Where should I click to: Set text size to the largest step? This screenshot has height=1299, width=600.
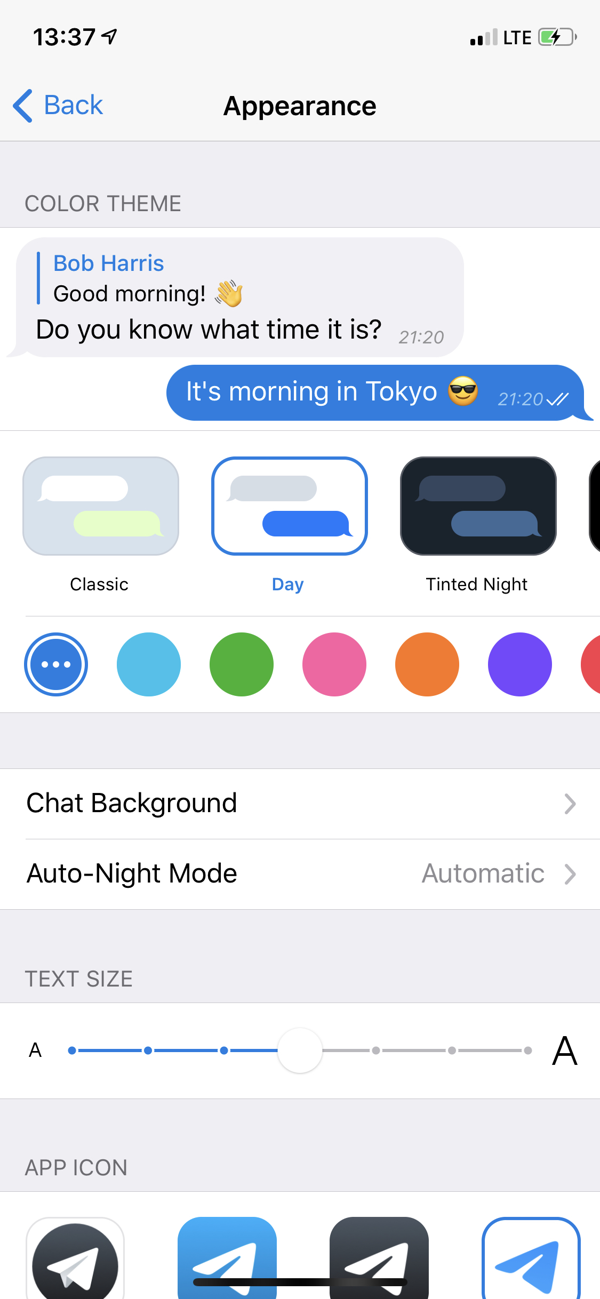(x=528, y=1051)
